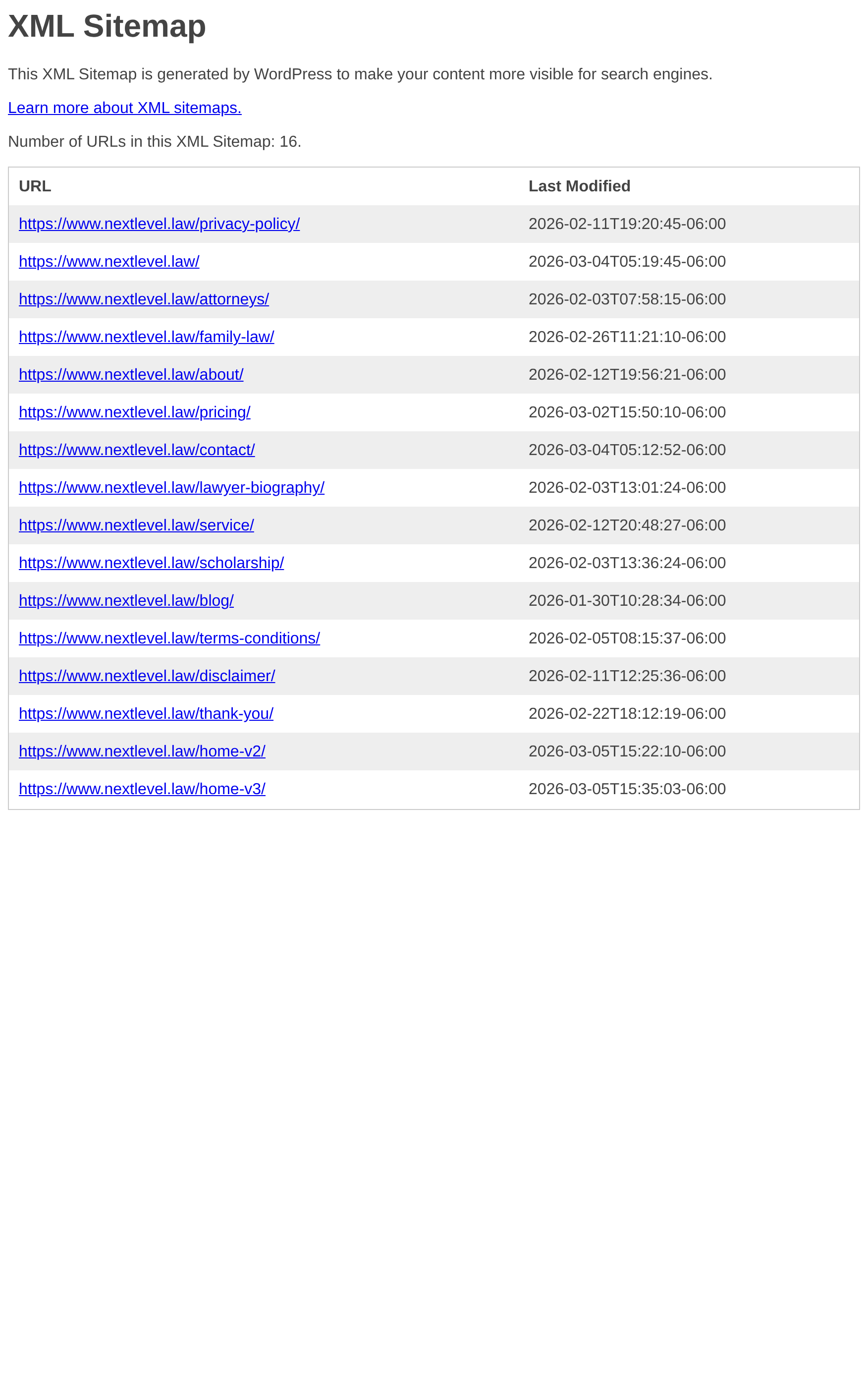Visit the nextlevel.law homepage link
The image size is (868, 1388).
(109, 262)
